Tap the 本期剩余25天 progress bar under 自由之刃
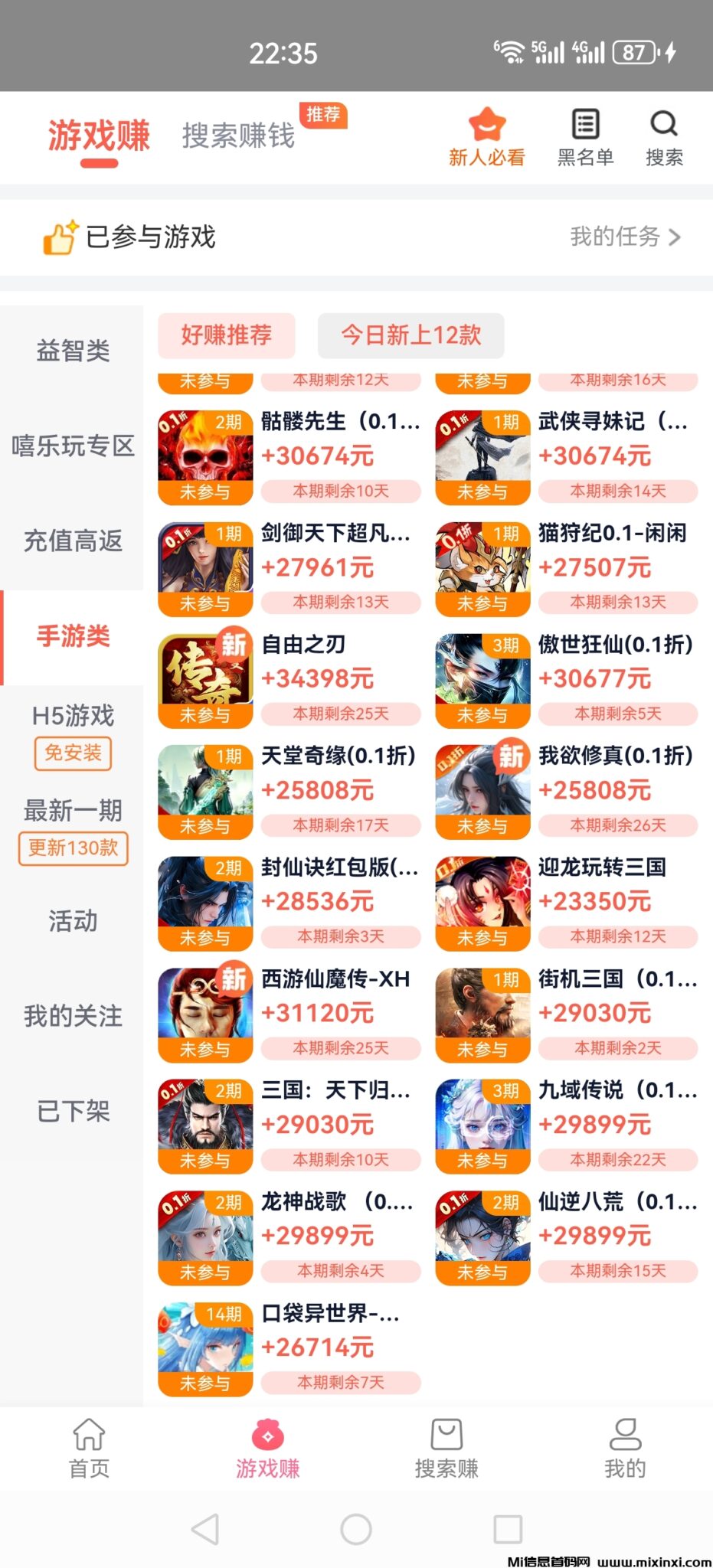The image size is (713, 1568). (341, 714)
